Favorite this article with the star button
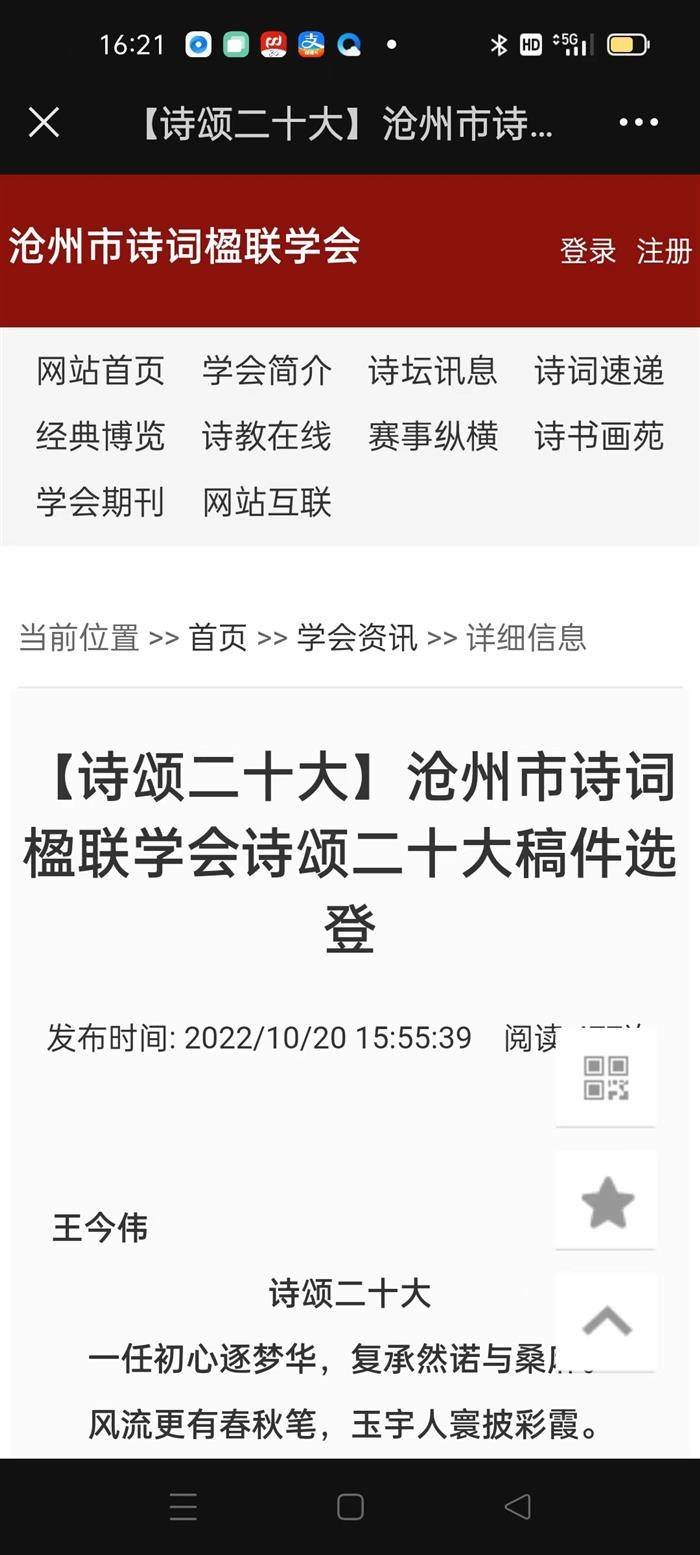Image resolution: width=700 pixels, height=1555 pixels. click(607, 1201)
